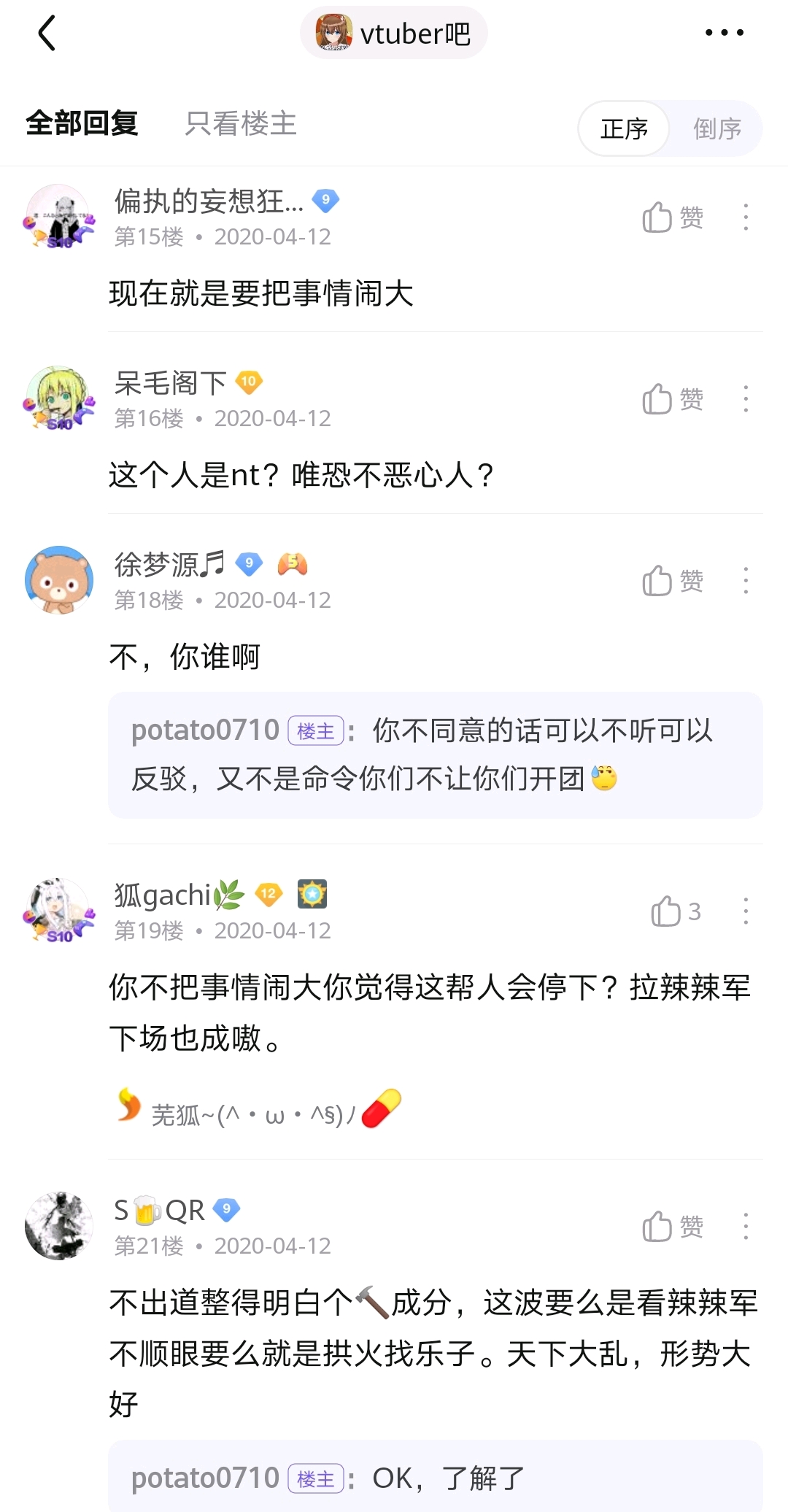Go back using the top-left arrow

pyautogui.click(x=47, y=34)
